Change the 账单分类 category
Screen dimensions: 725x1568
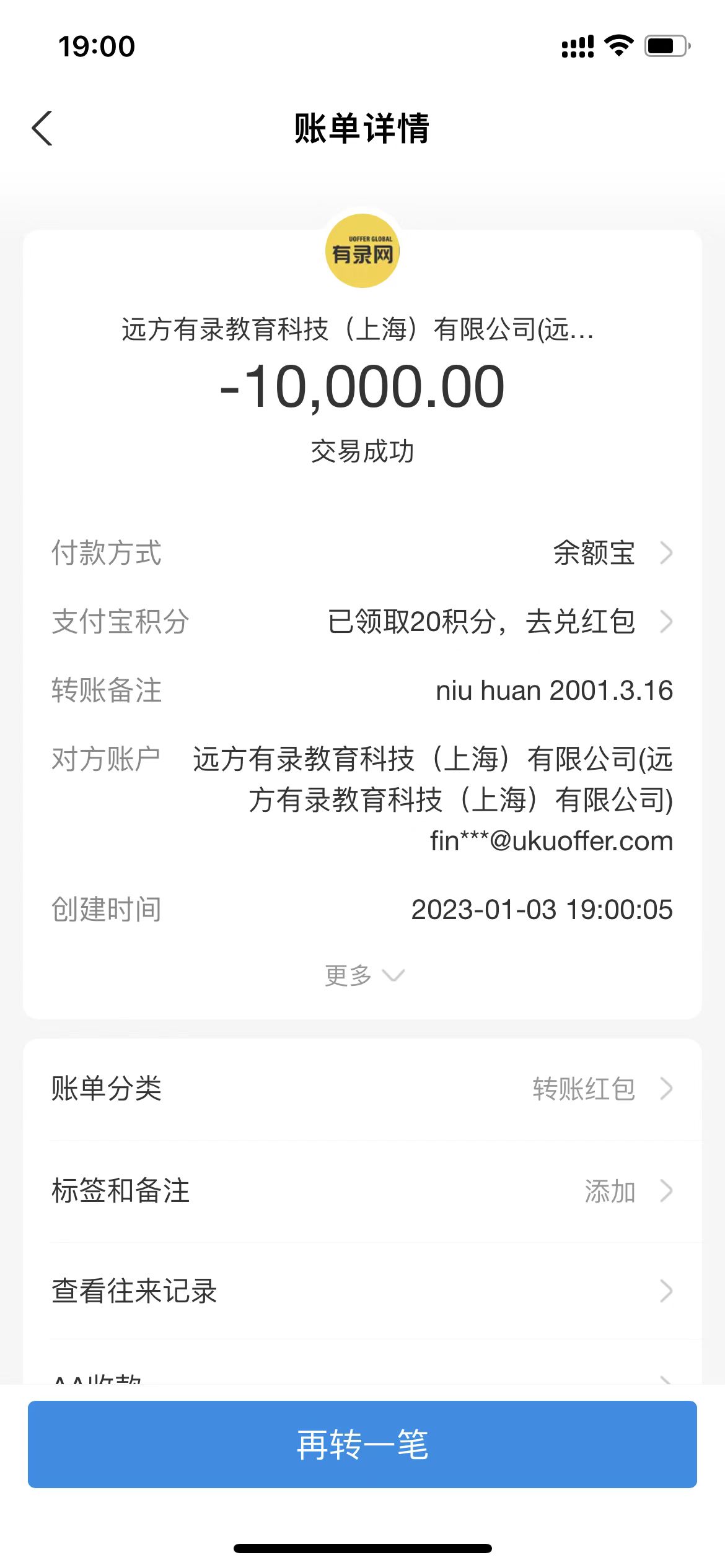click(x=362, y=1089)
